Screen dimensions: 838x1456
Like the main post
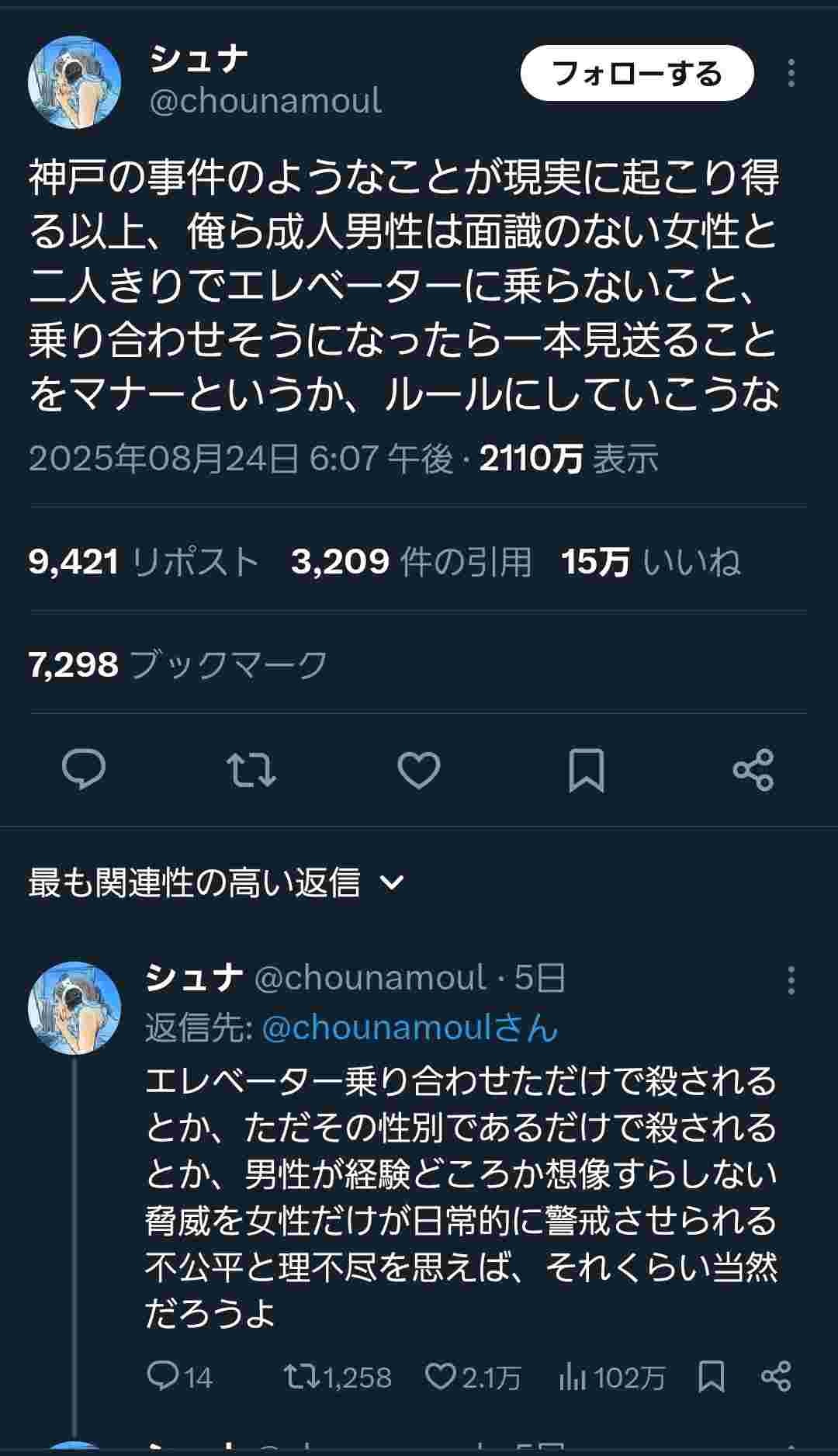[x=419, y=770]
